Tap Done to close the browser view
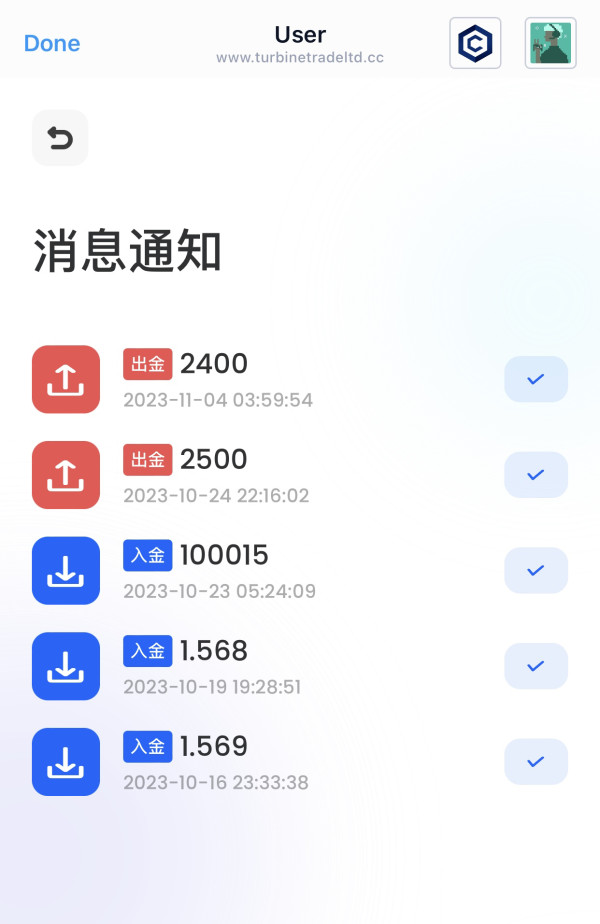600x924 pixels. [x=52, y=43]
